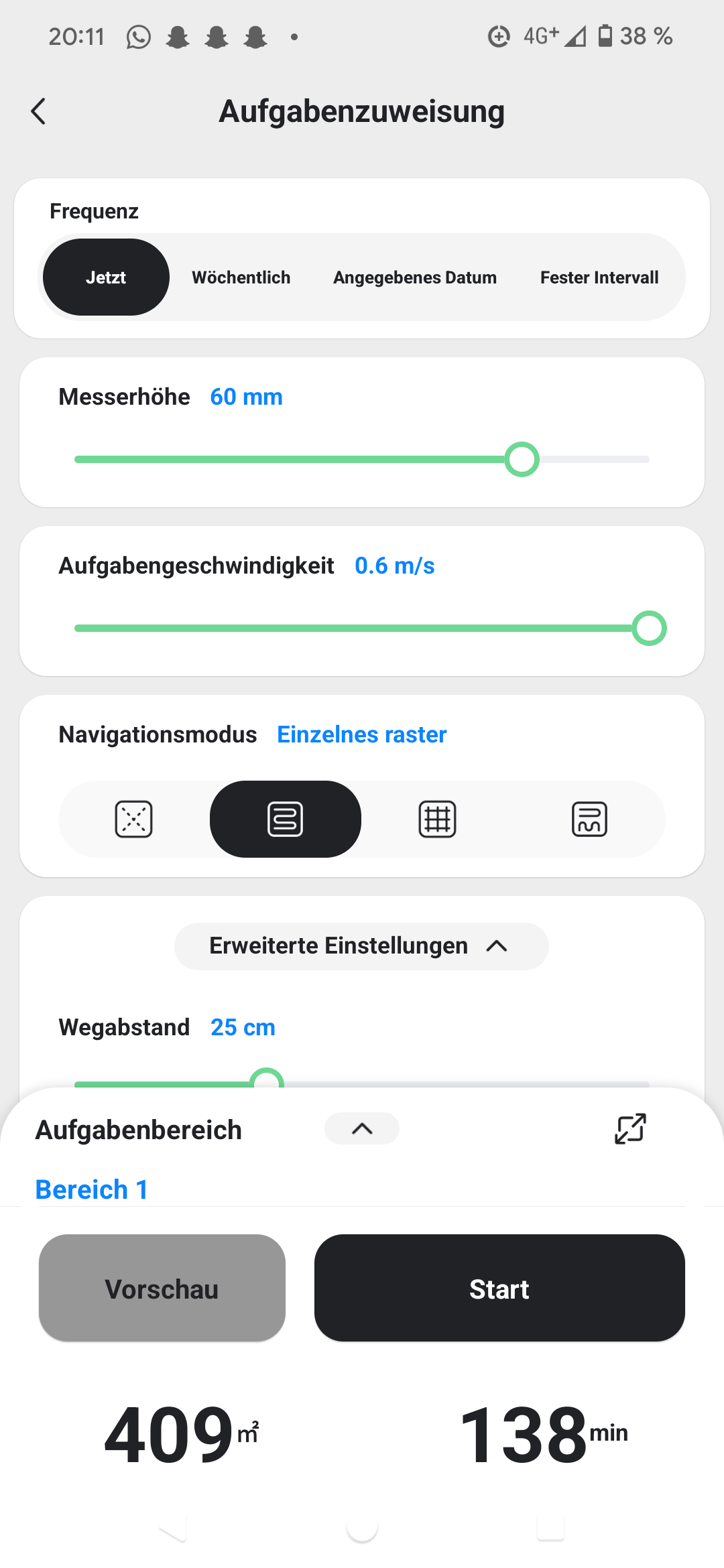Viewport: 724px width, 1568px height.
Task: Tap the Messerhöhe slider track
Action: tap(362, 460)
